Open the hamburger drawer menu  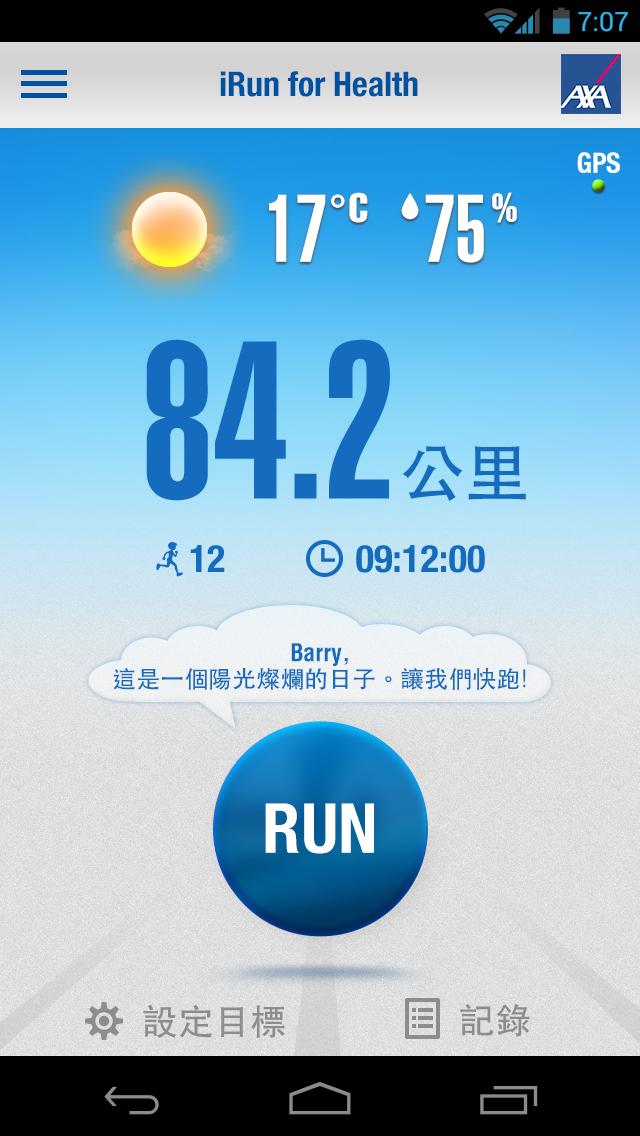44,84
